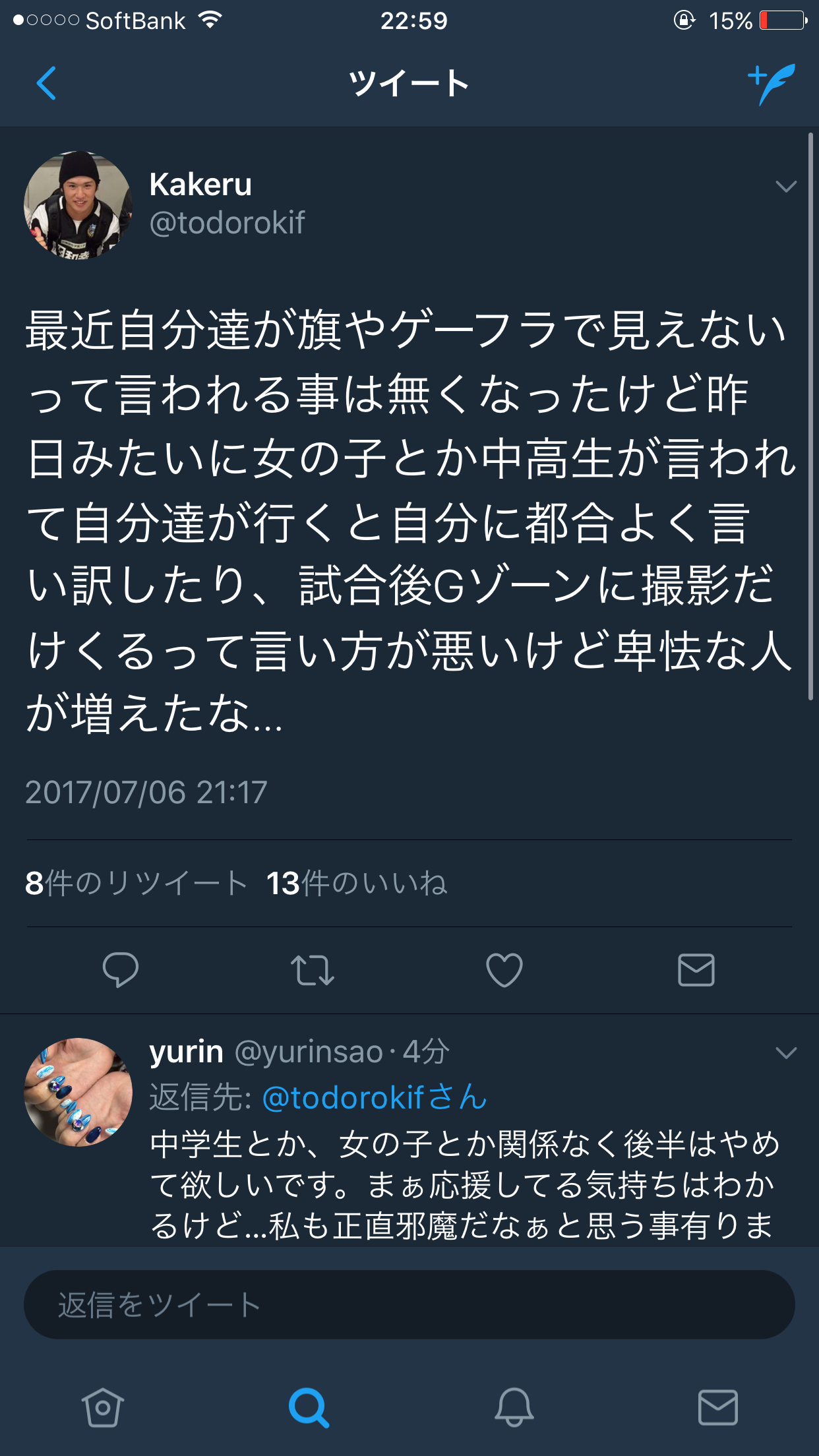Compose a new tweet
This screenshot has width=819, height=1456.
[771, 84]
